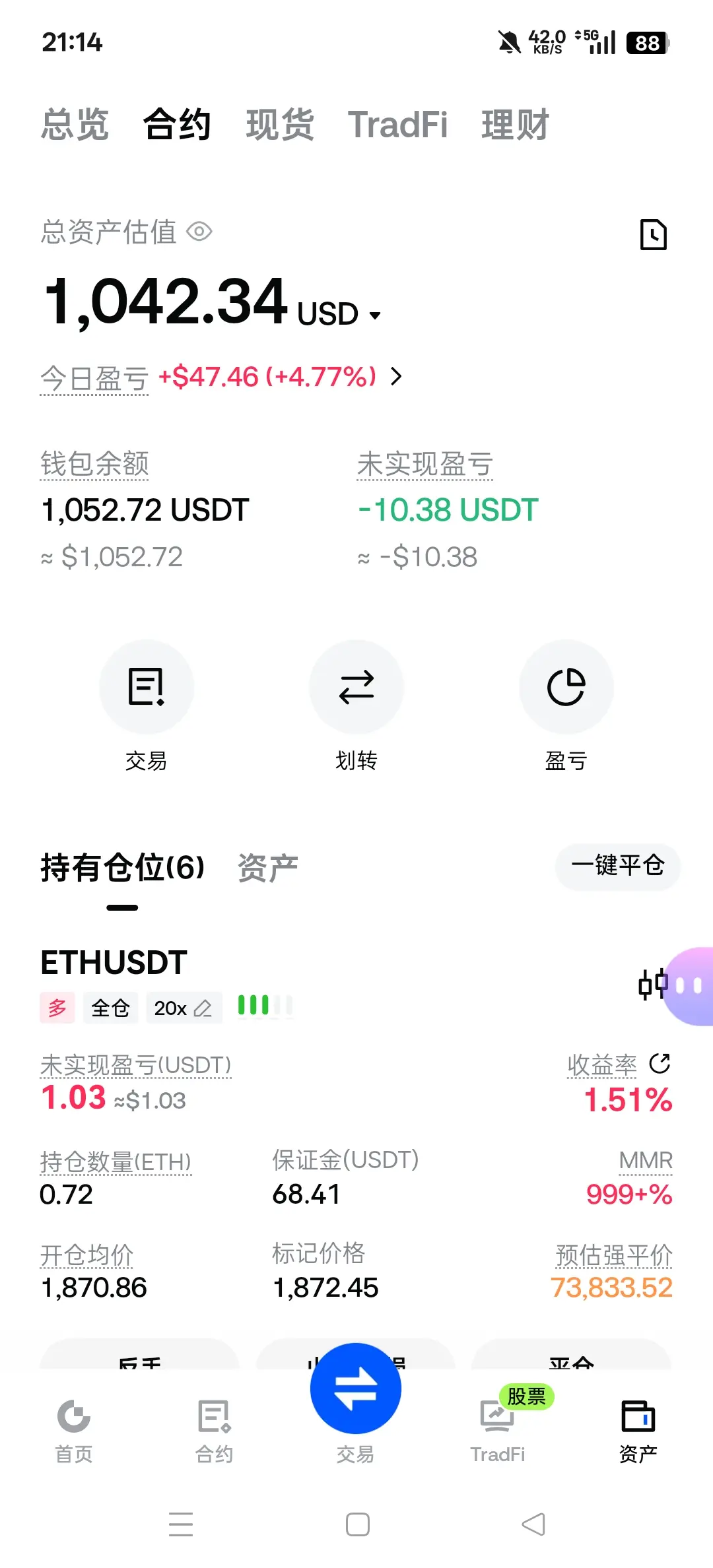This screenshot has width=713, height=1568.
Task: Switch to the 总览 tab
Action: (x=75, y=125)
